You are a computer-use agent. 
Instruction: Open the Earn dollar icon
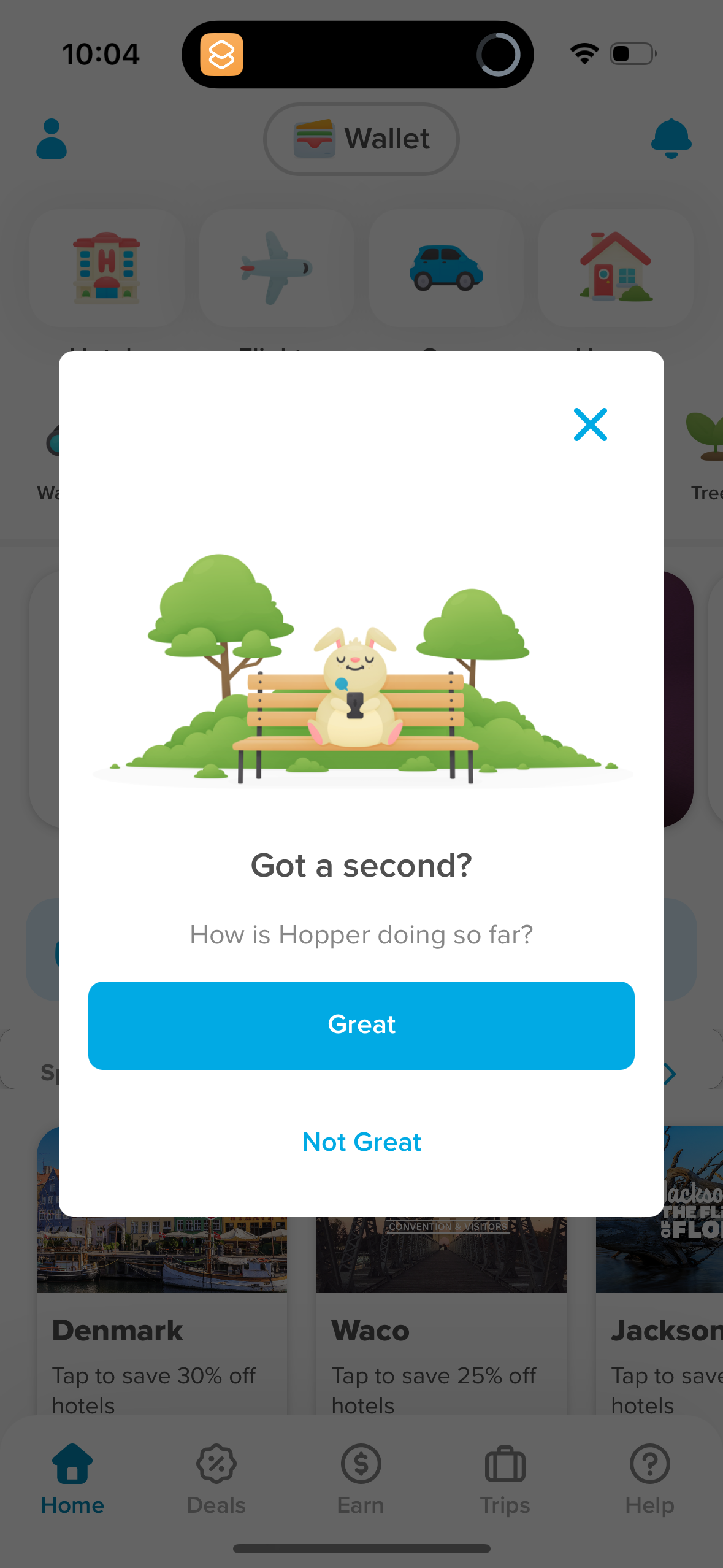tap(361, 1465)
